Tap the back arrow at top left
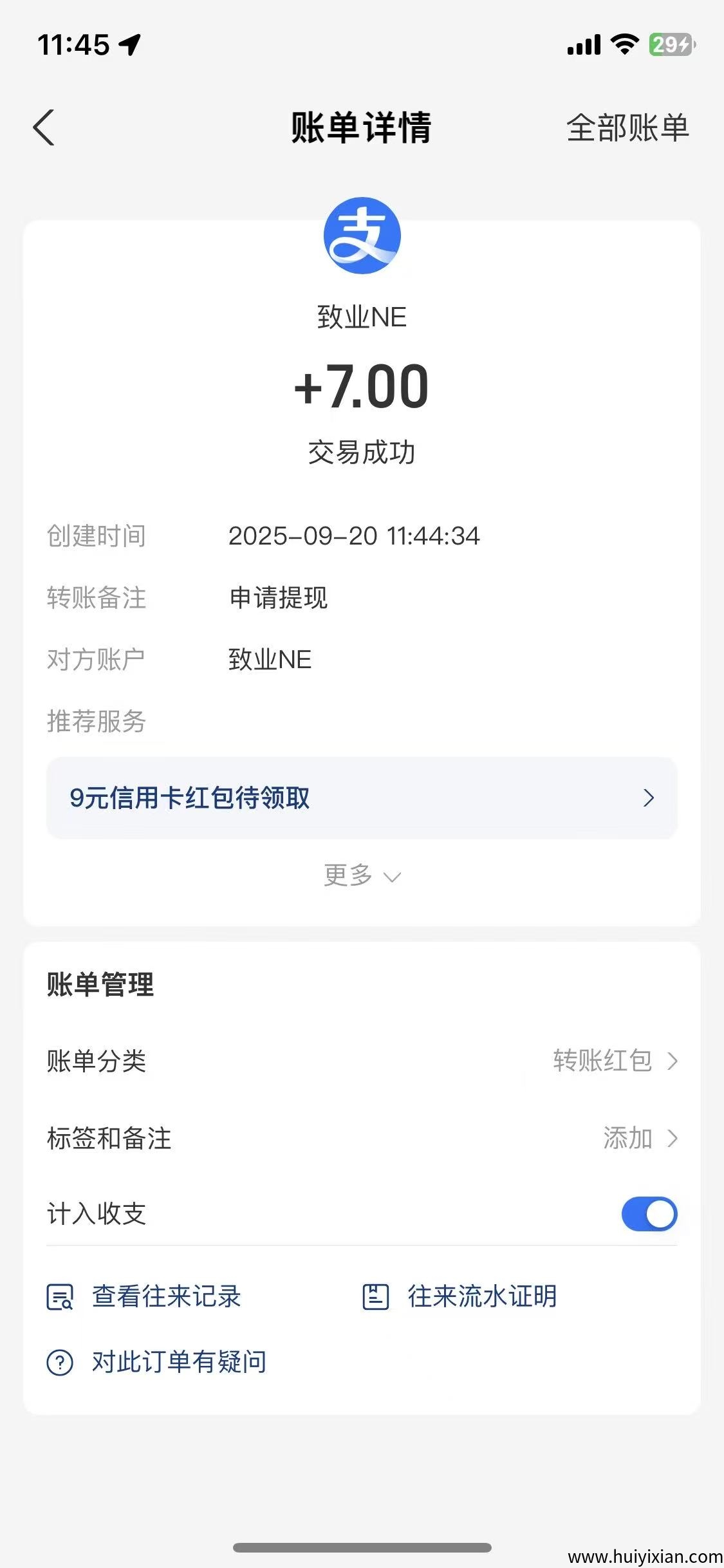Image resolution: width=724 pixels, height=1568 pixels. click(43, 128)
